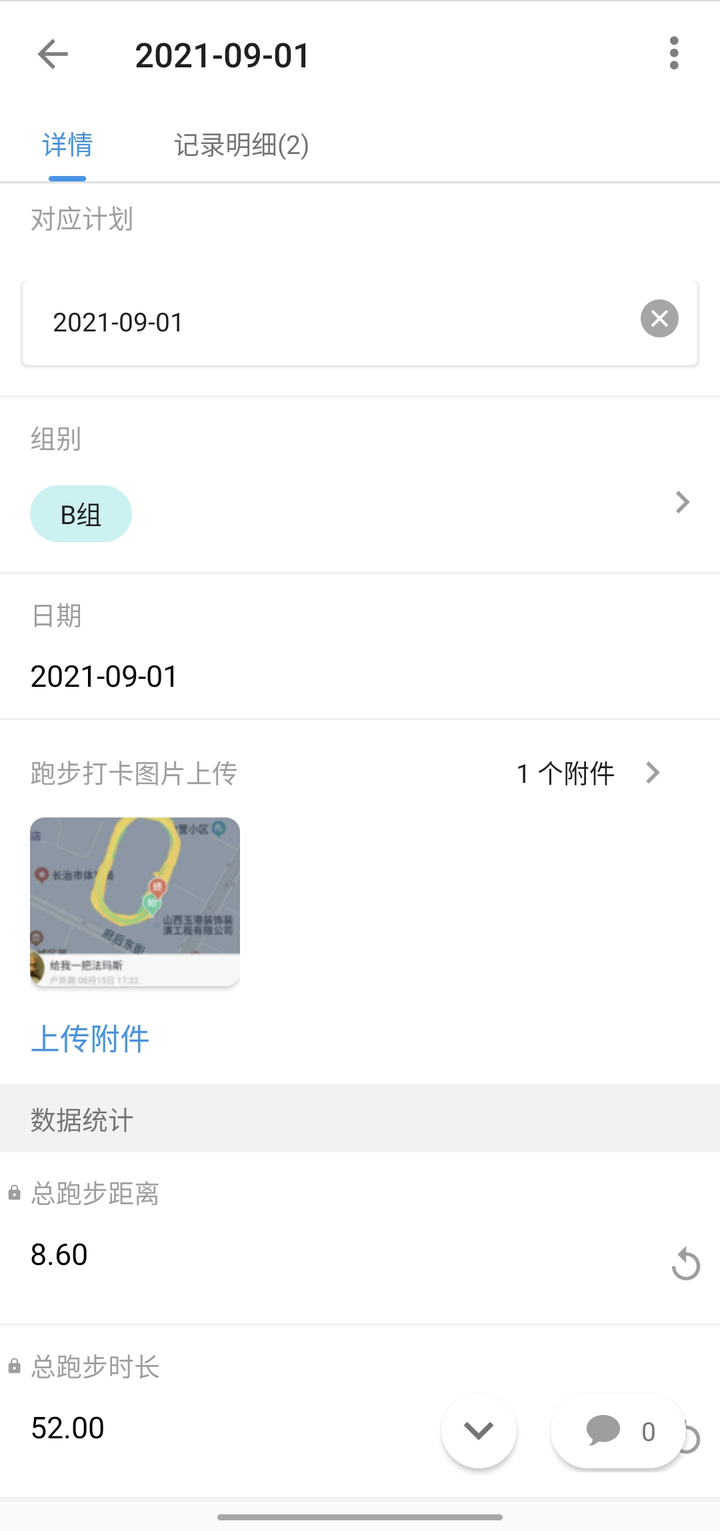The width and height of the screenshot is (720, 1531).
Task: Tap the floating down-chevron button
Action: click(479, 1431)
